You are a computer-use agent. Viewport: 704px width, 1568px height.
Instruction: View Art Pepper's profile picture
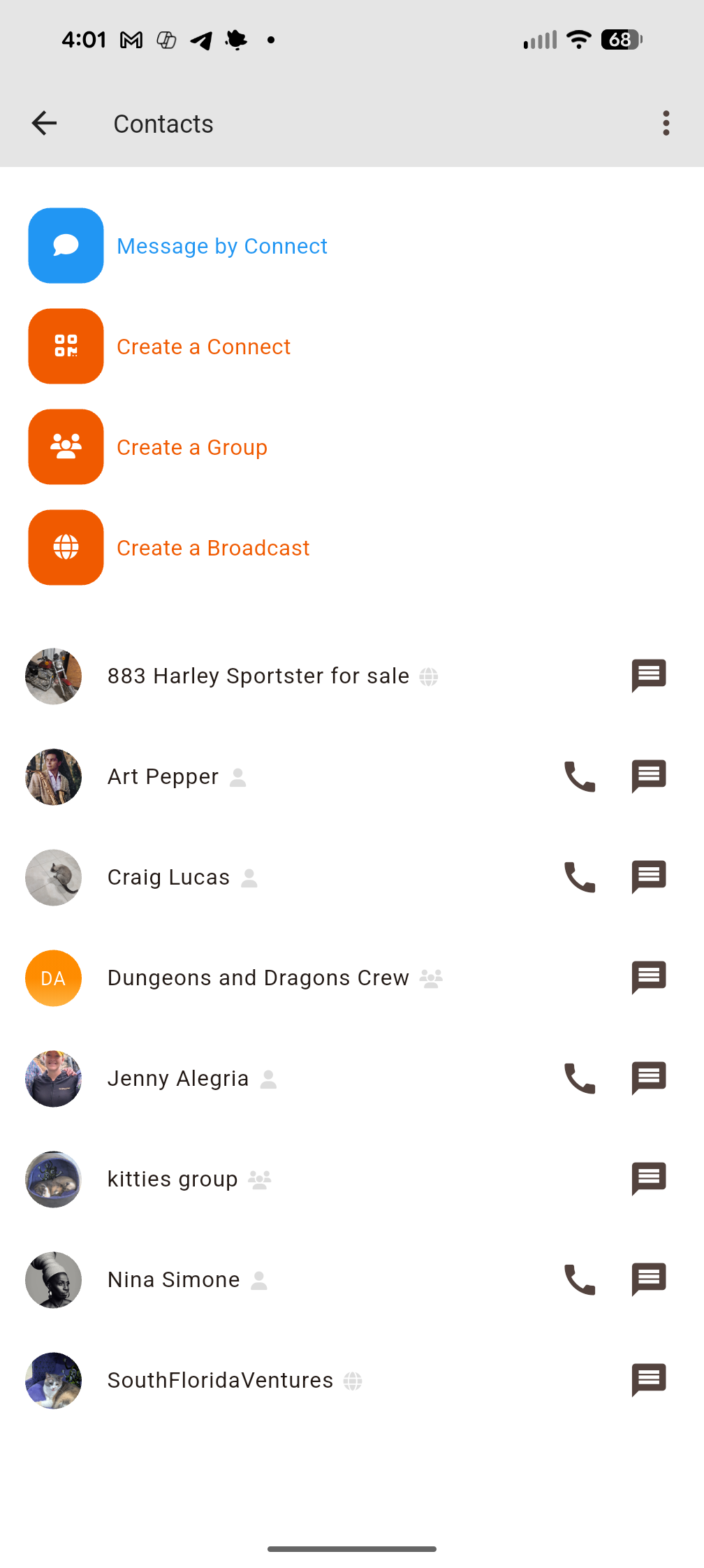pyautogui.click(x=53, y=776)
